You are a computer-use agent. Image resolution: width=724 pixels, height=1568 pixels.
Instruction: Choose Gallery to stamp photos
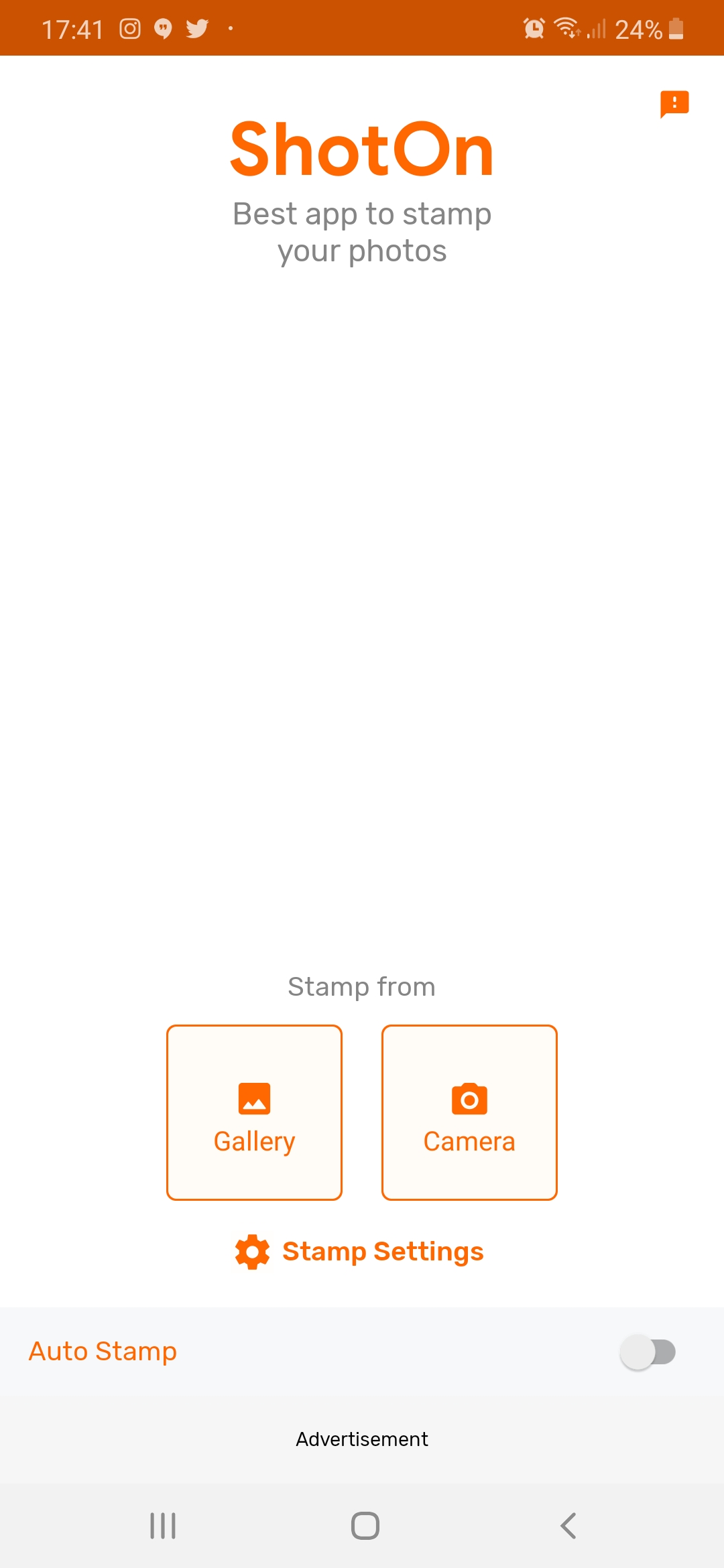tap(254, 1112)
